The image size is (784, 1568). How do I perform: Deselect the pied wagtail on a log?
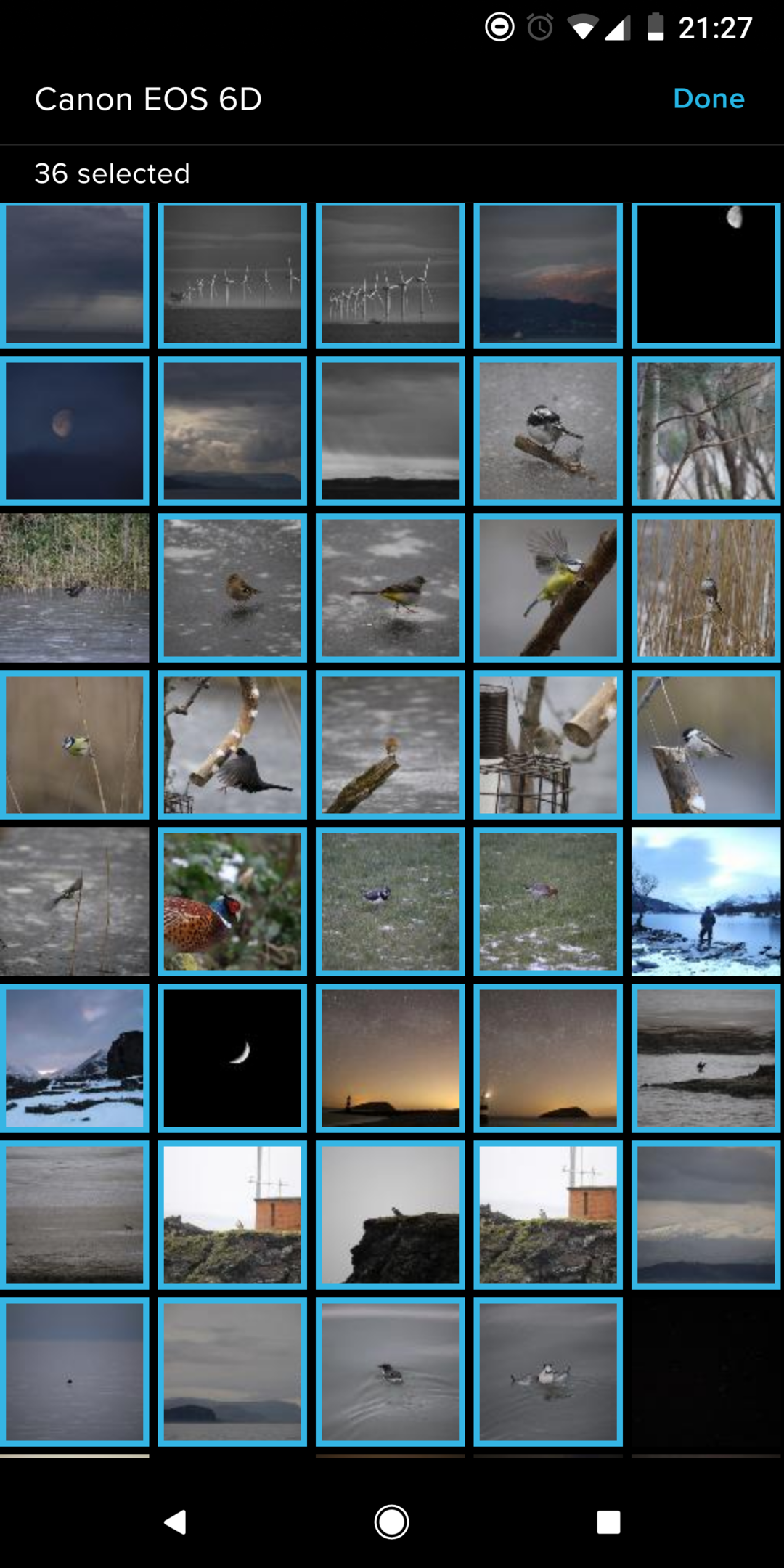coord(548,431)
